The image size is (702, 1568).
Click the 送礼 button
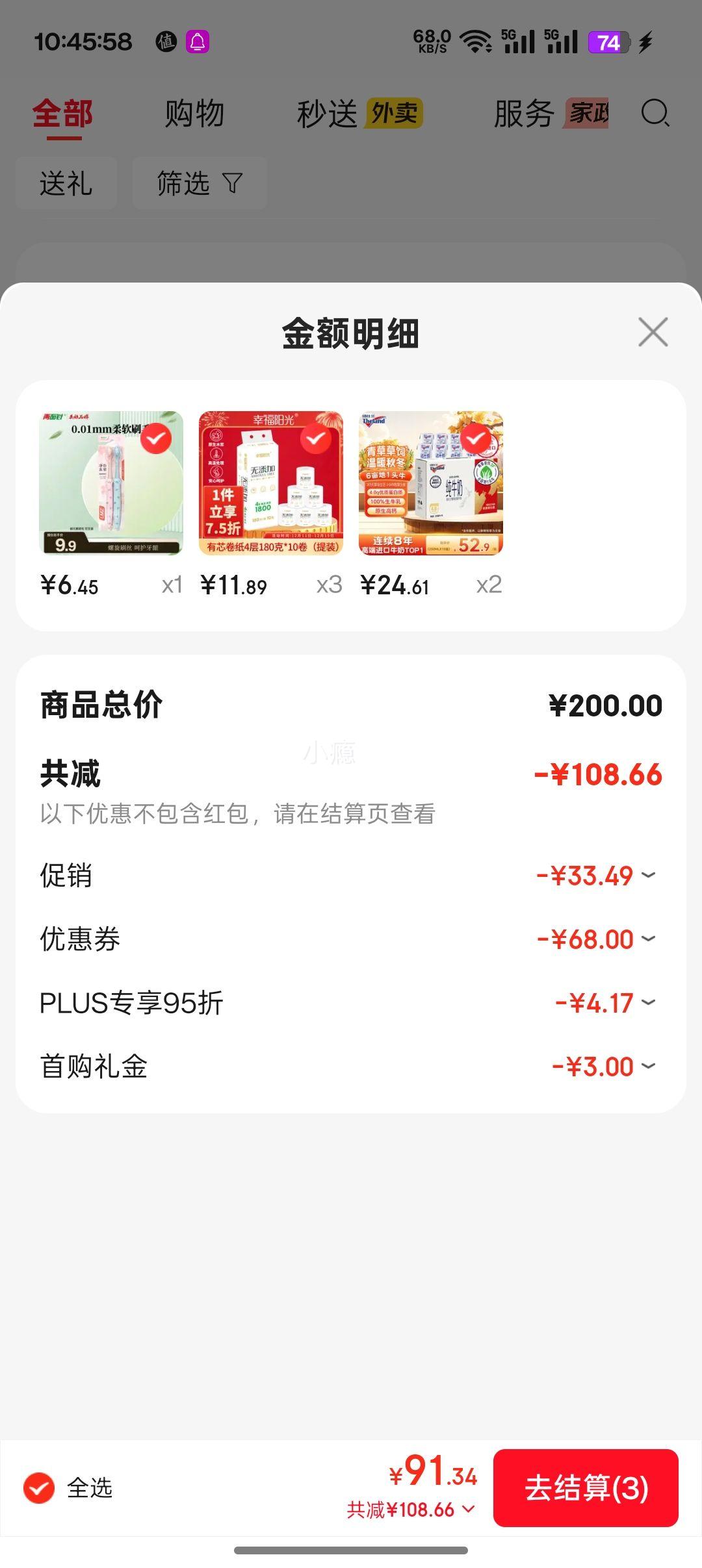[66, 183]
